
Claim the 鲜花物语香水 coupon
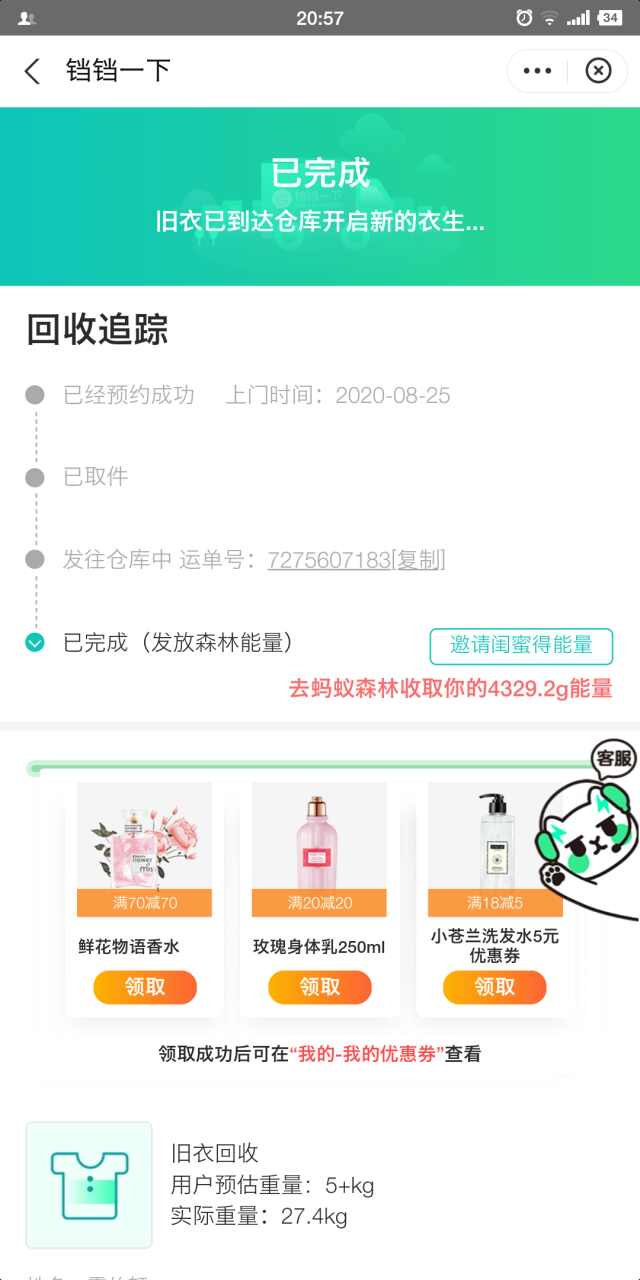tap(145, 987)
